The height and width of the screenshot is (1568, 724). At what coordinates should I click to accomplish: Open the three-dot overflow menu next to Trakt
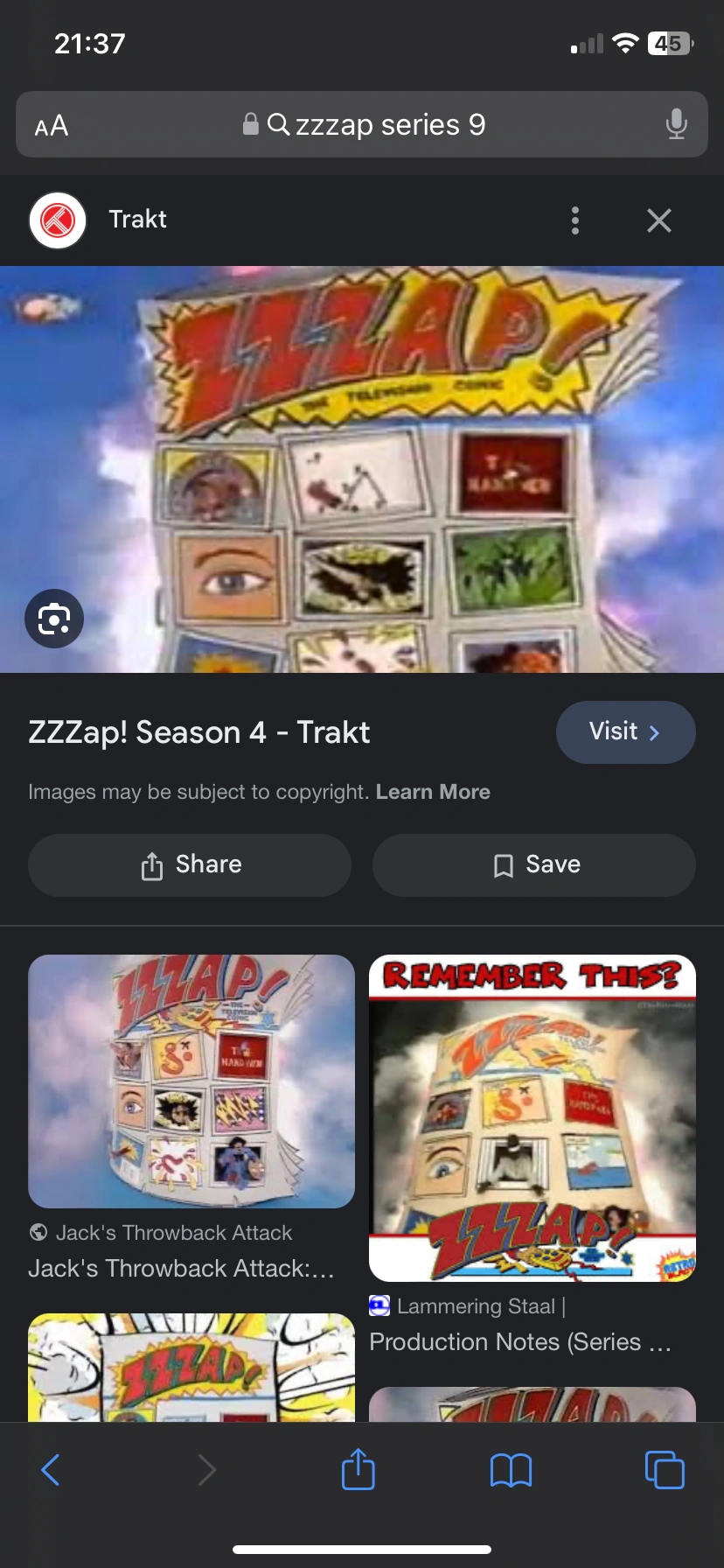coord(575,220)
